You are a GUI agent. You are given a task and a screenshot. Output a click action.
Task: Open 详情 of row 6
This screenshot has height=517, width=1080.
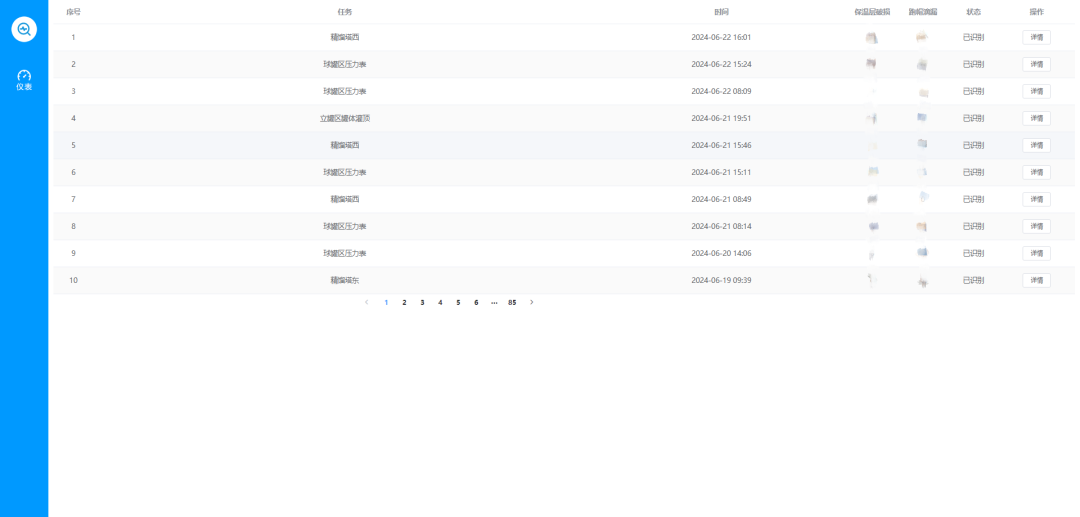click(x=1036, y=172)
